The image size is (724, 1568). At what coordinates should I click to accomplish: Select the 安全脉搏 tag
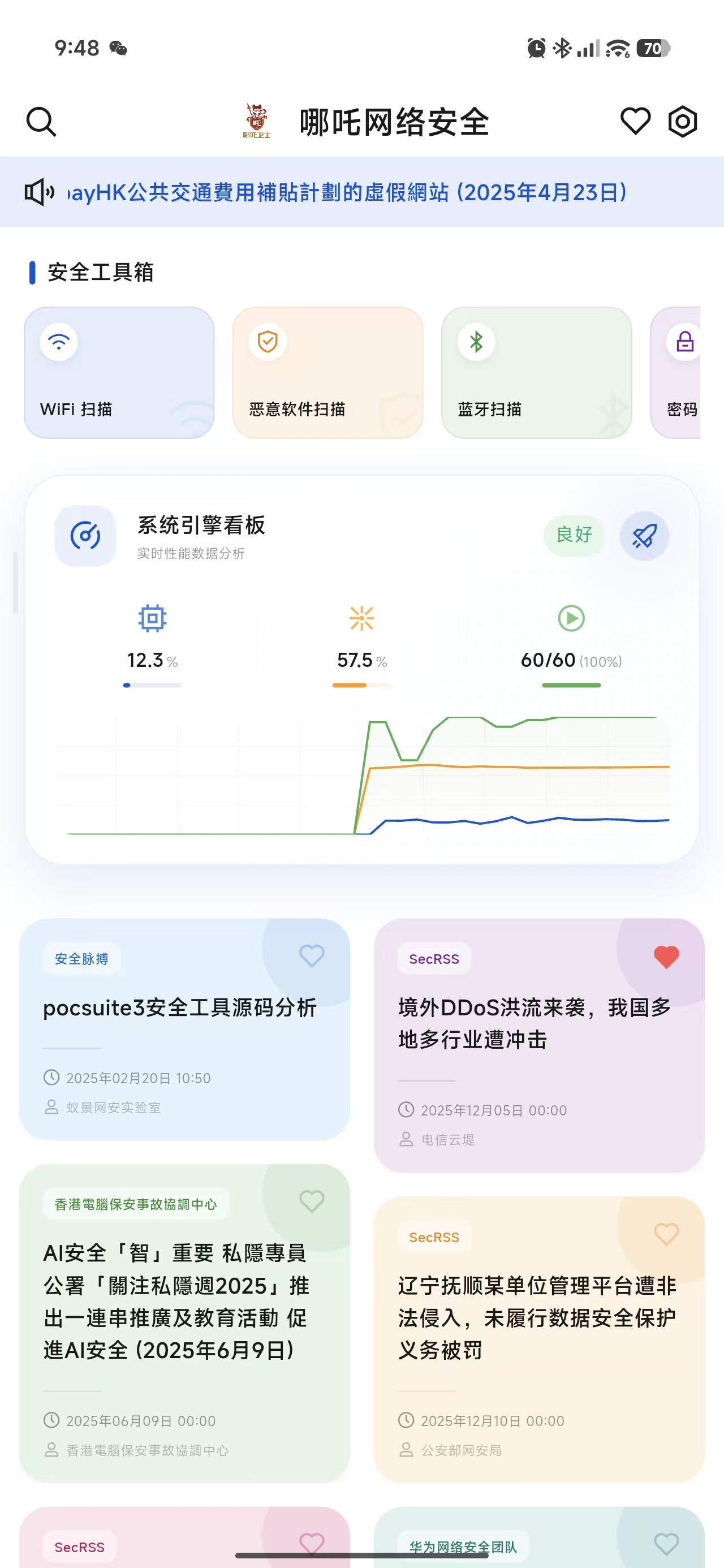click(81, 958)
